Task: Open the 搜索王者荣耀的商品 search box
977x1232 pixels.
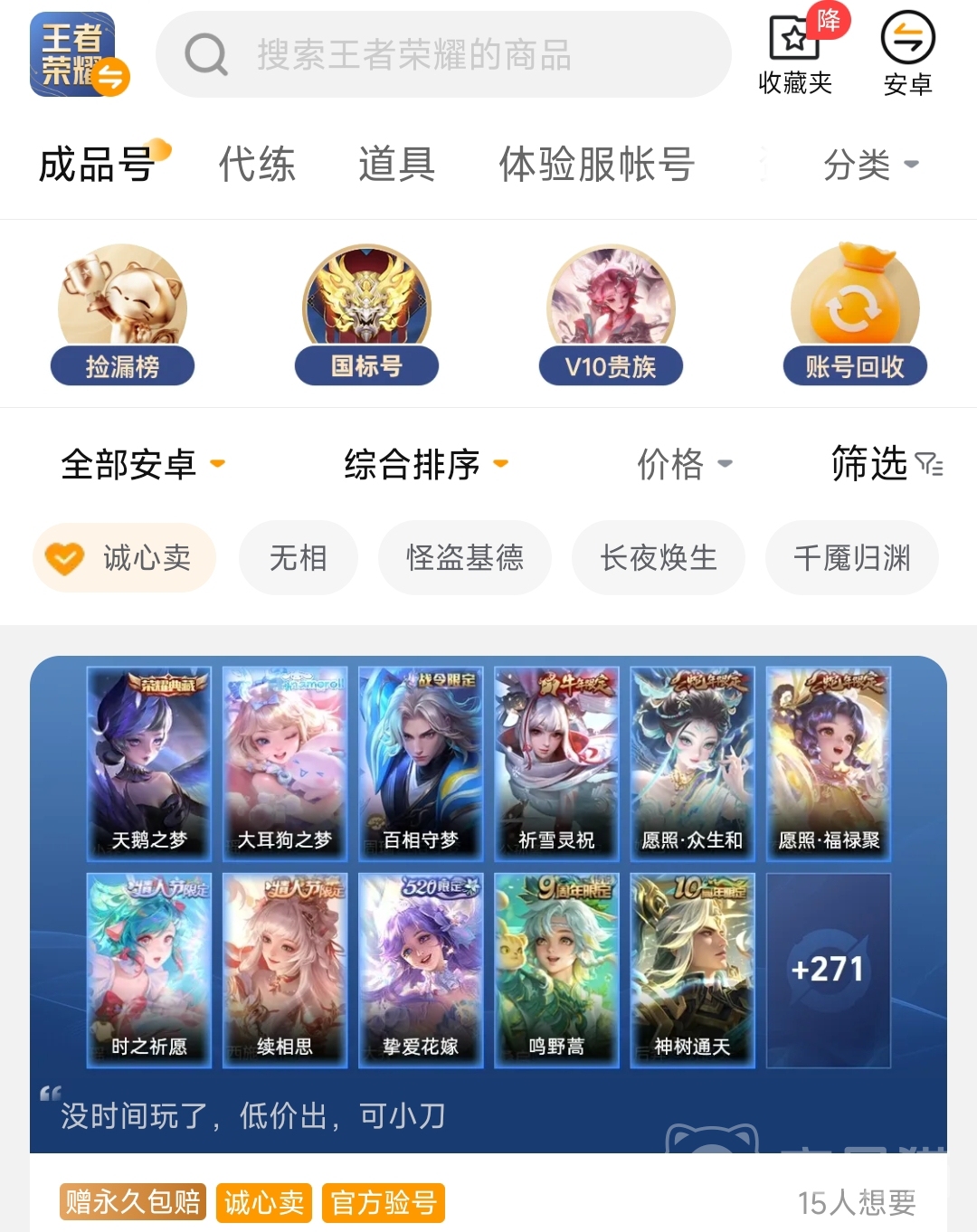Action: click(x=443, y=54)
